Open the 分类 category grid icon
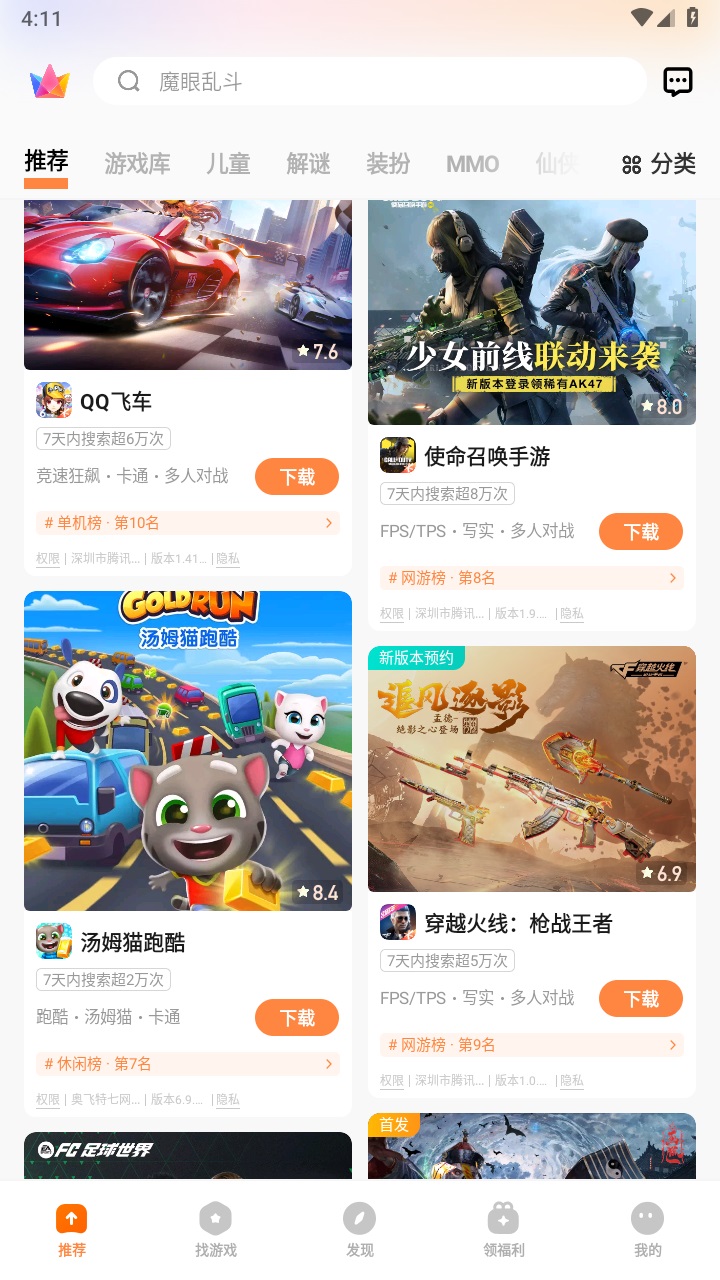This screenshot has width=720, height=1280. click(632, 165)
